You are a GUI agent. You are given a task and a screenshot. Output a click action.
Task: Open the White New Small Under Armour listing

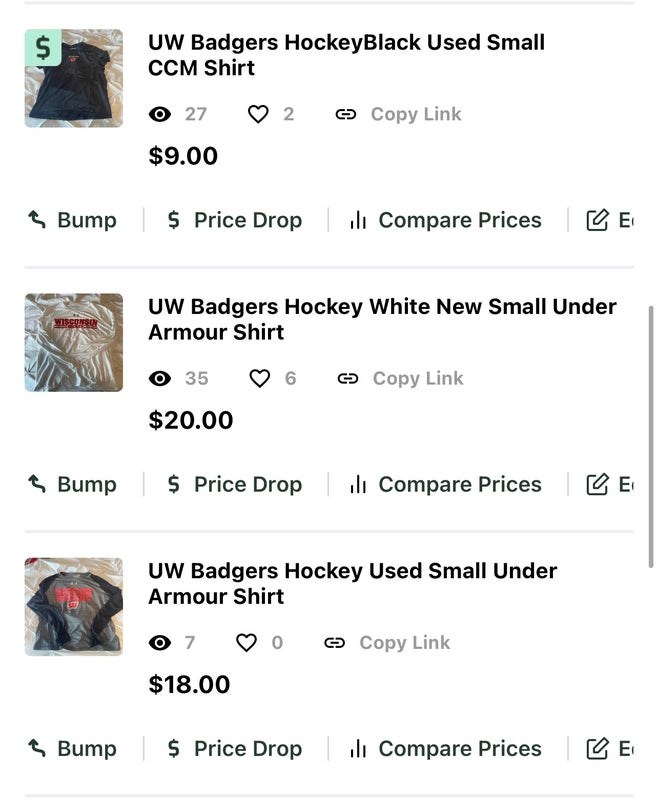pyautogui.click(x=382, y=319)
